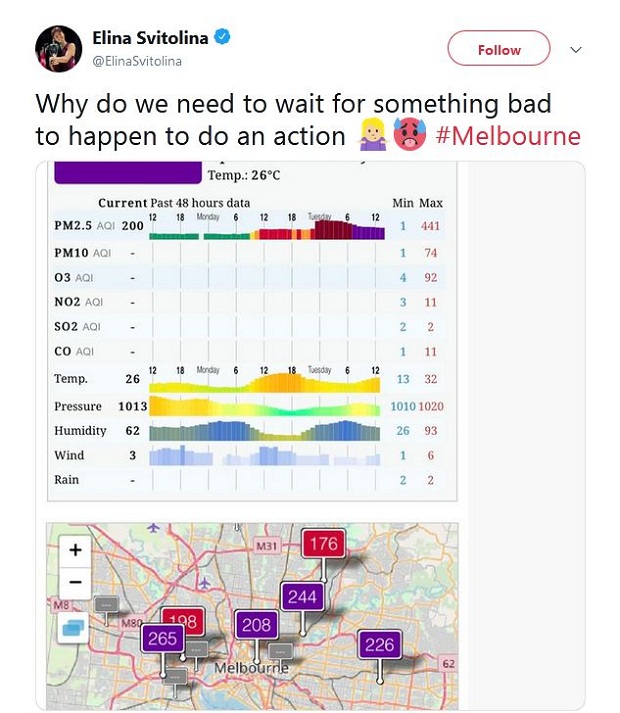Follow Elina Svitolina
The width and height of the screenshot is (620, 713).
click(498, 49)
